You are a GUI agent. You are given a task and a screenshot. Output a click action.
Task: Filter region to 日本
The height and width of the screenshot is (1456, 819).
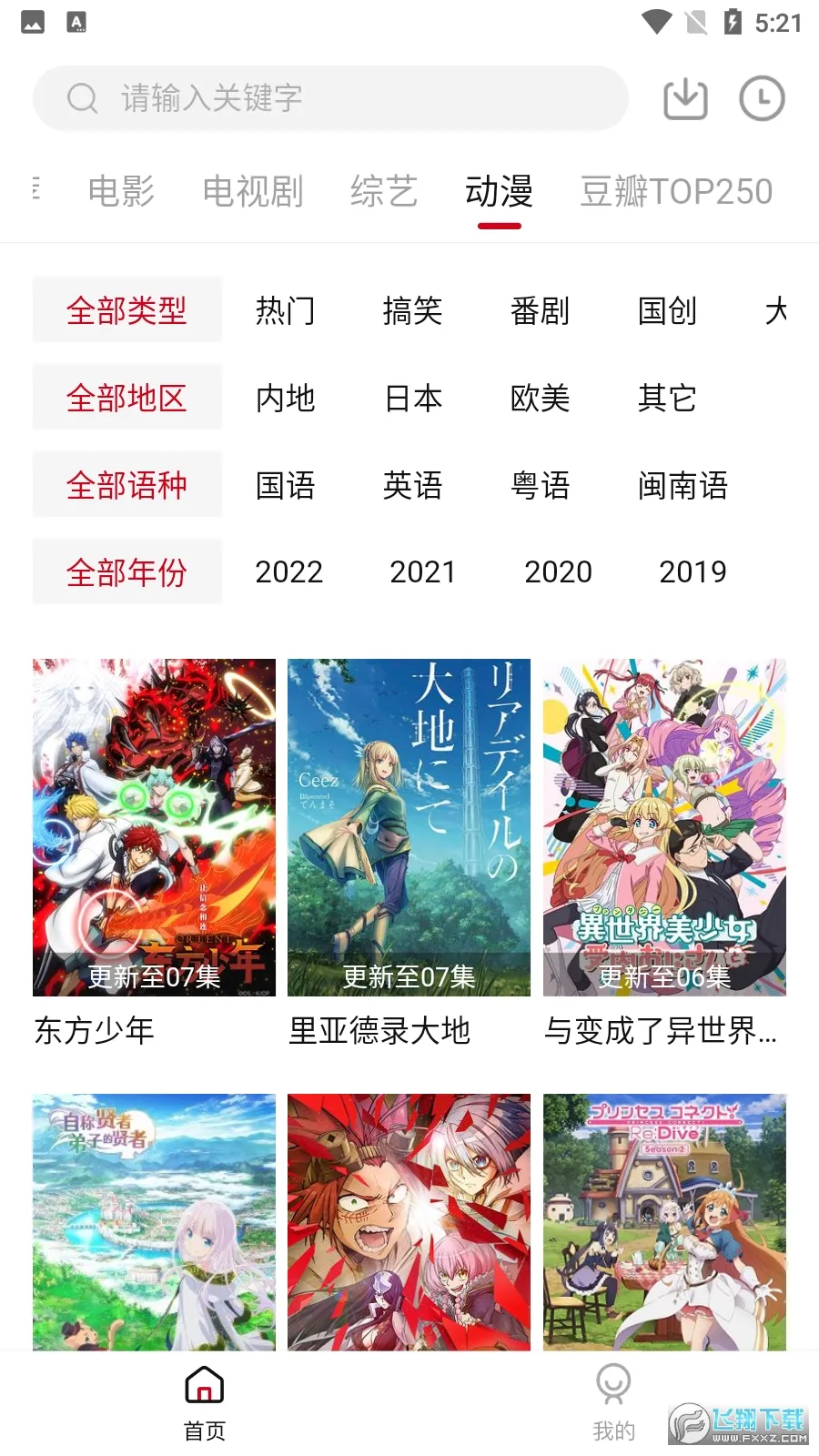click(x=412, y=399)
